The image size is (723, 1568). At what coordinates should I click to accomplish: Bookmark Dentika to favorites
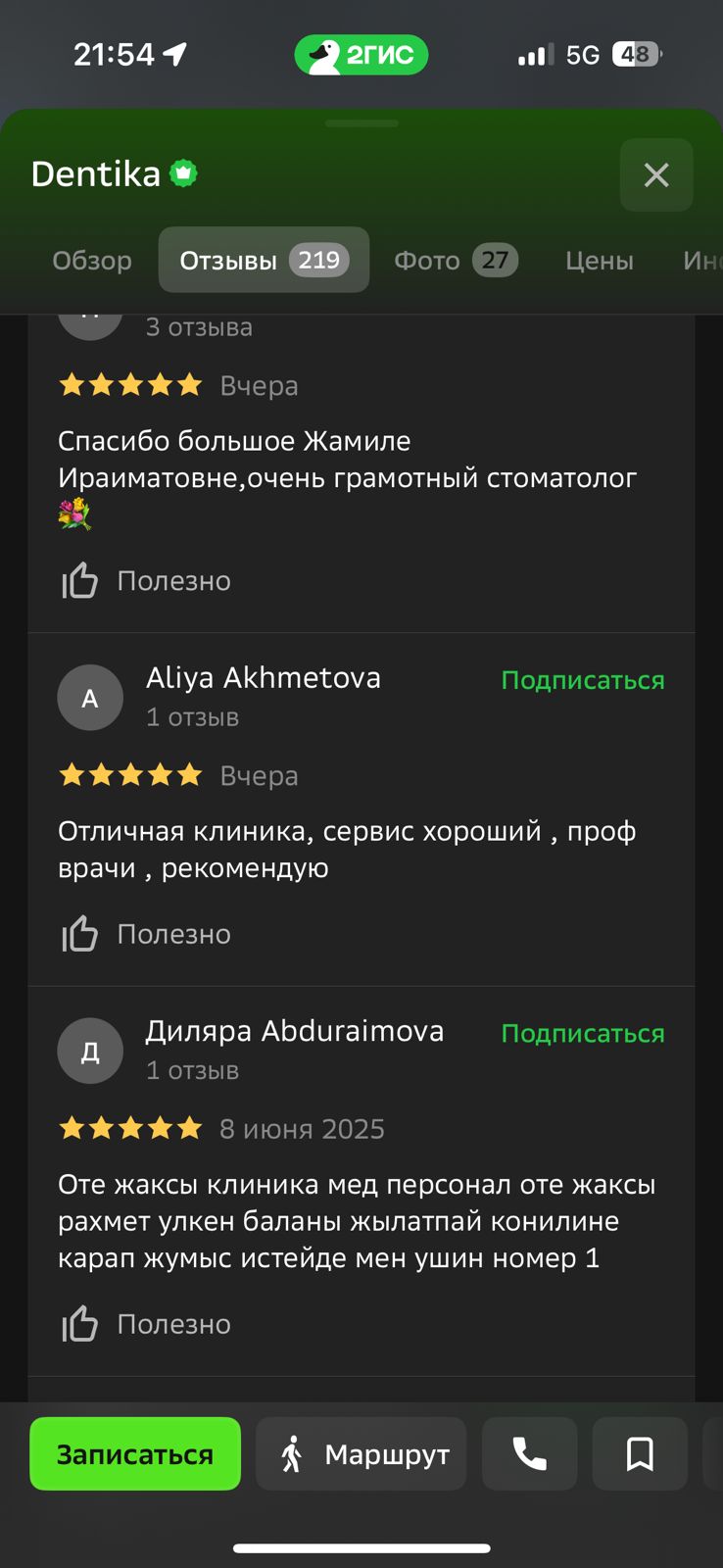pyautogui.click(x=640, y=1454)
